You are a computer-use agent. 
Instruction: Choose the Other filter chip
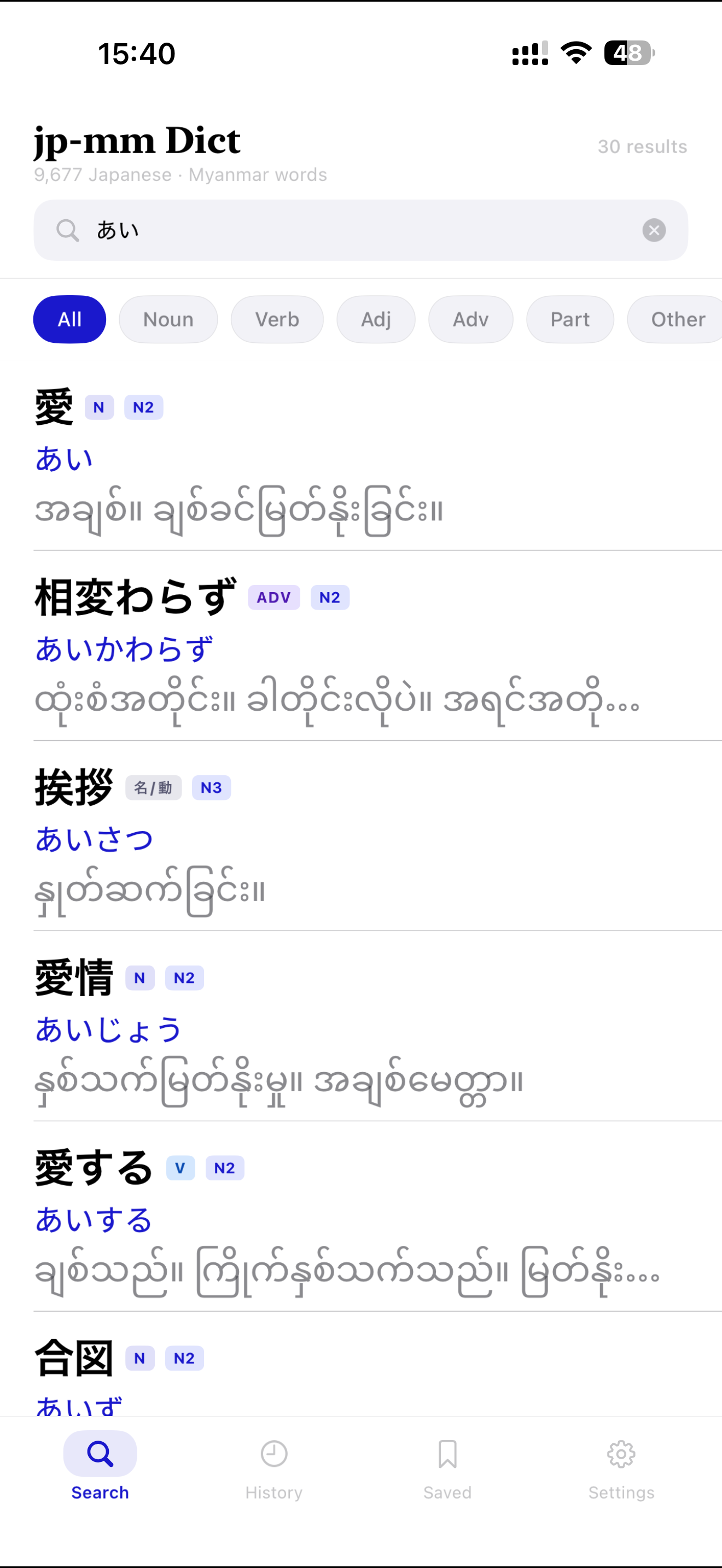point(675,319)
